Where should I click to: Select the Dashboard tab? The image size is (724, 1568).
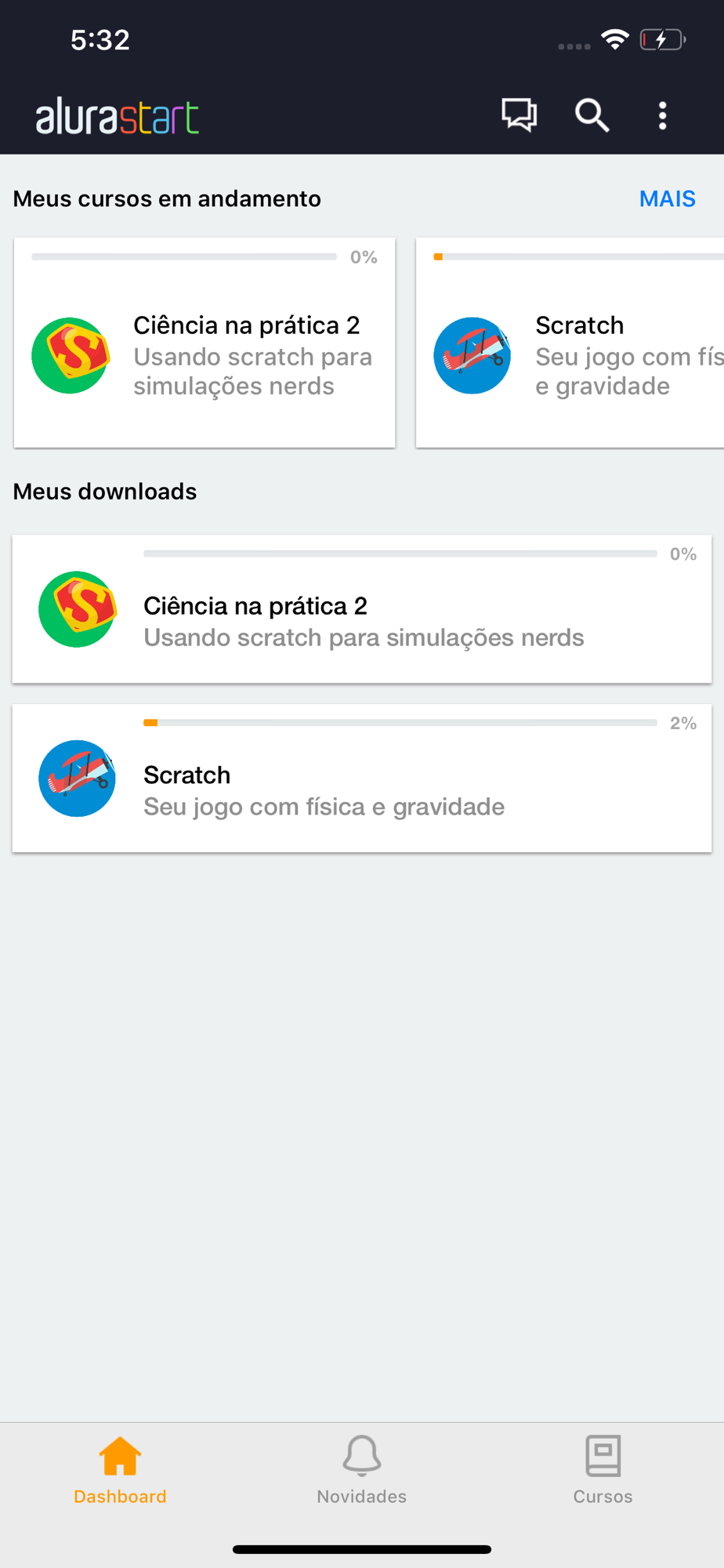(120, 1470)
